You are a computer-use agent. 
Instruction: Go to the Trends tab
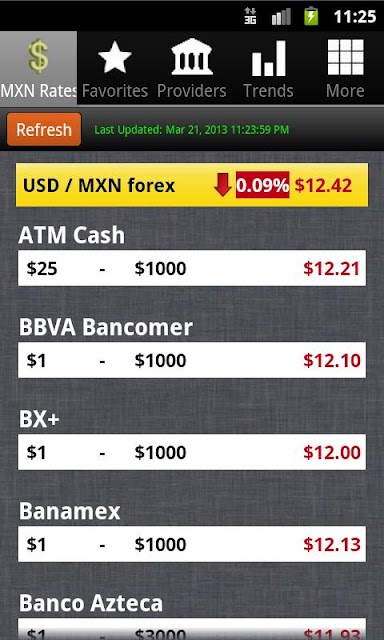269,68
